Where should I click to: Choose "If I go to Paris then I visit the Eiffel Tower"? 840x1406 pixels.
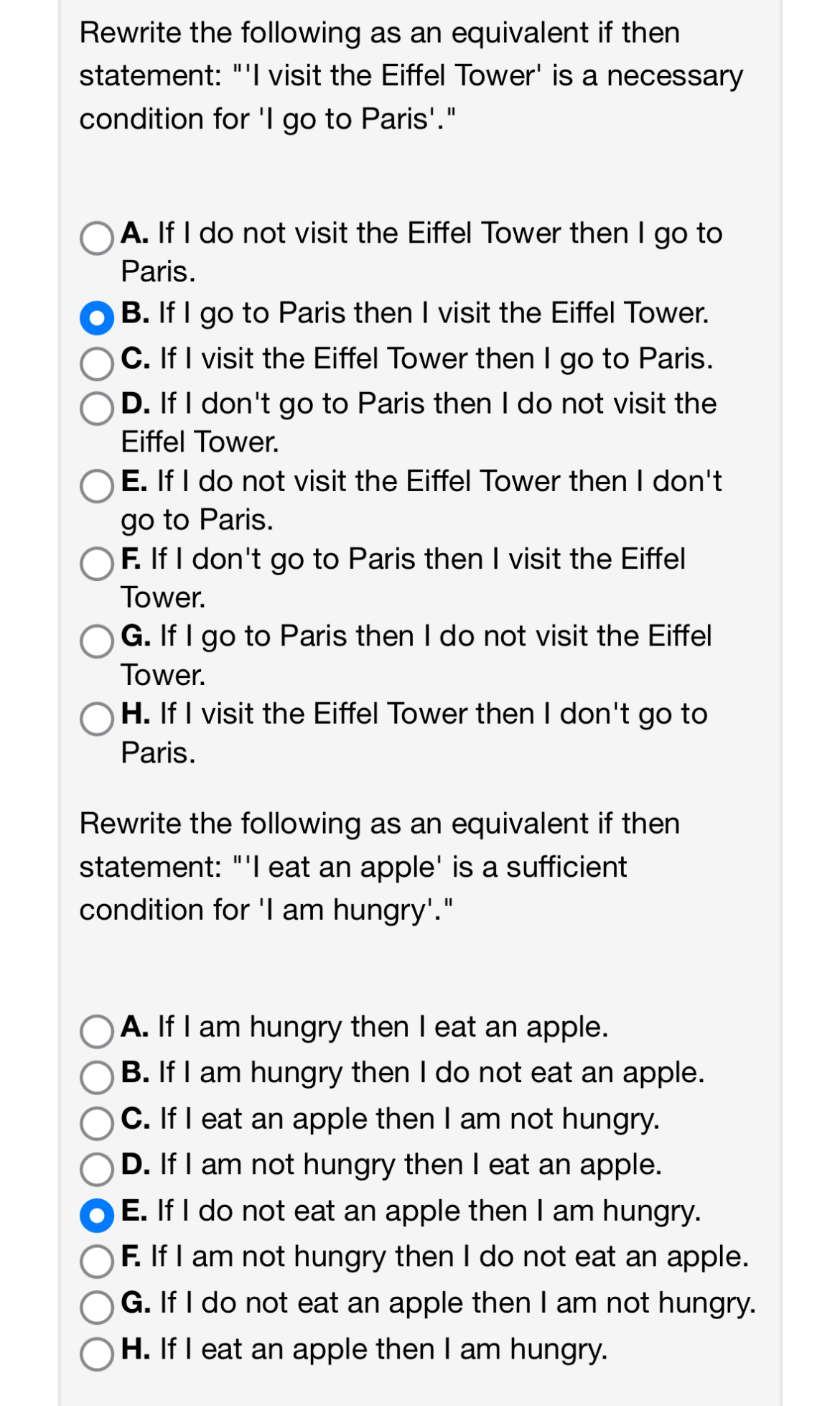(x=97, y=317)
